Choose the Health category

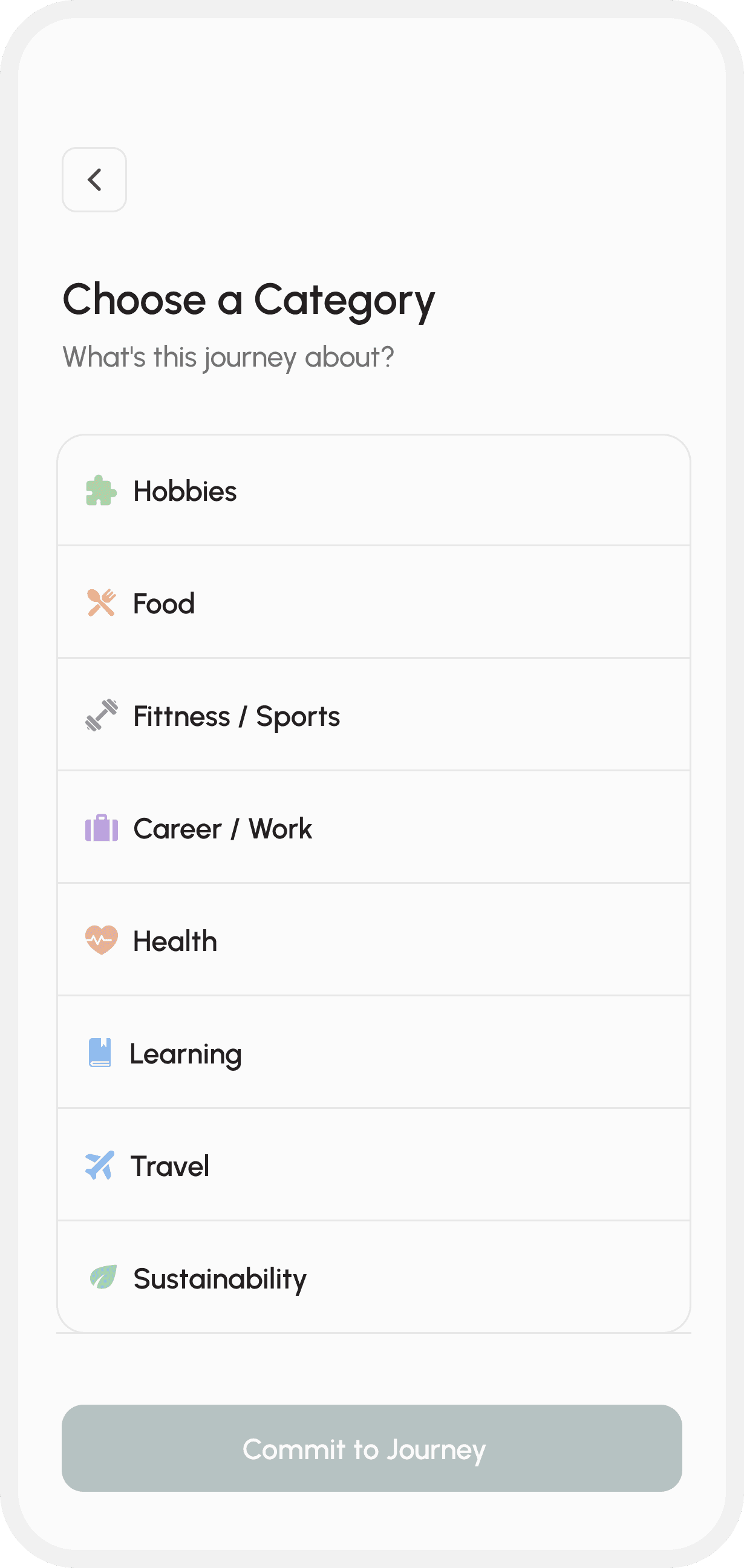(374, 941)
